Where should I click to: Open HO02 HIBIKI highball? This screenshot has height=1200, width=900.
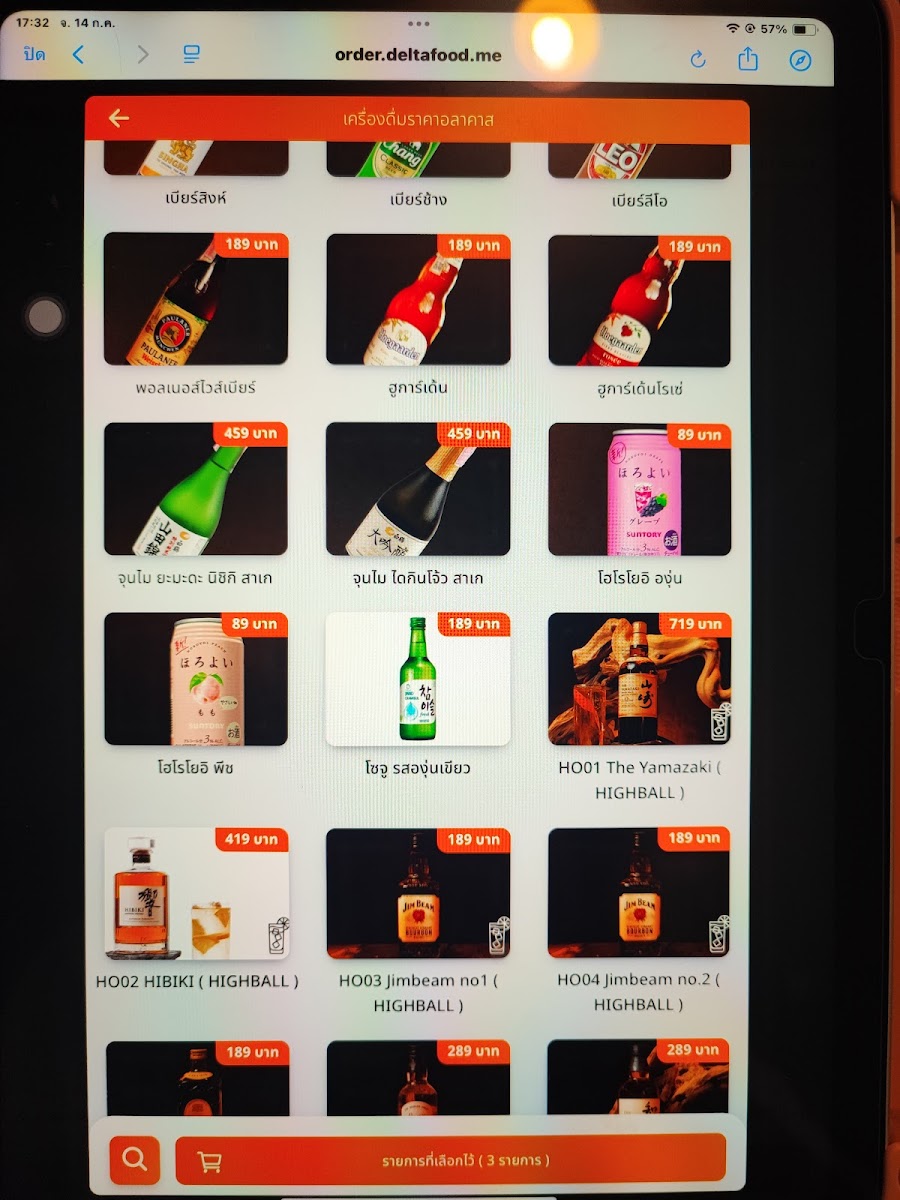[x=196, y=894]
